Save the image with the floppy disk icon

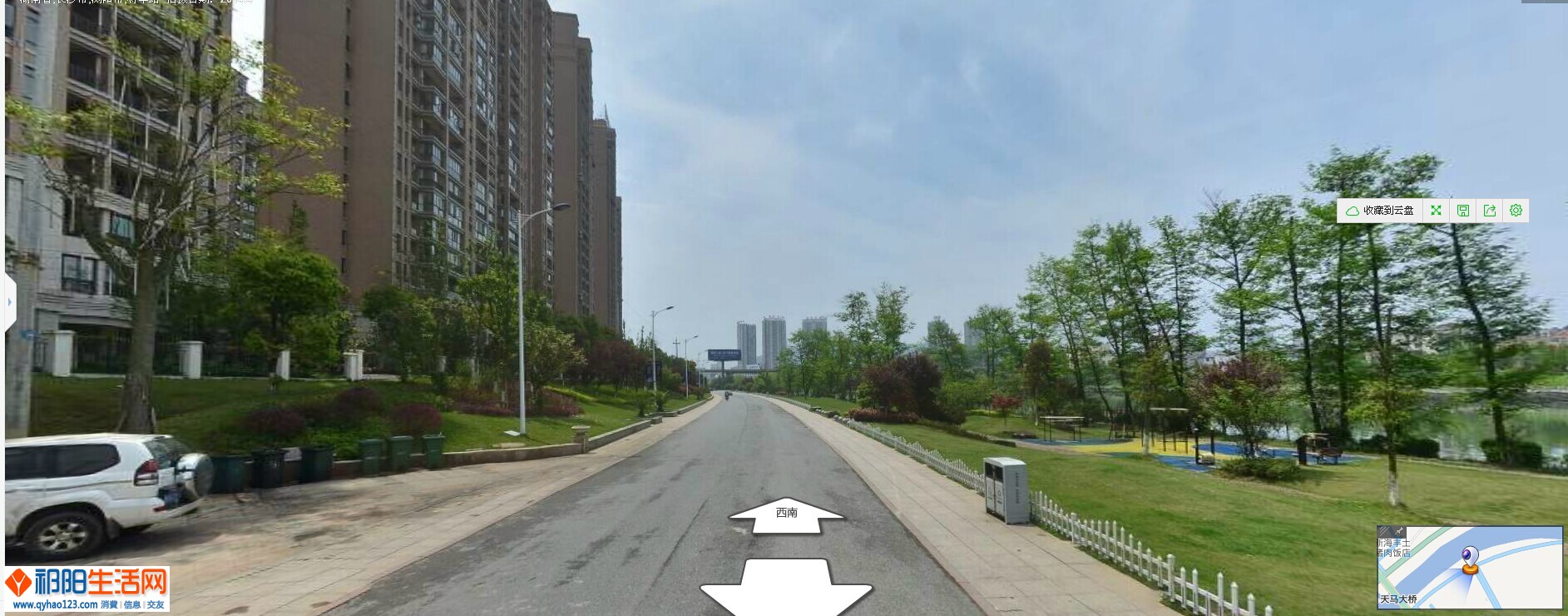[1463, 211]
